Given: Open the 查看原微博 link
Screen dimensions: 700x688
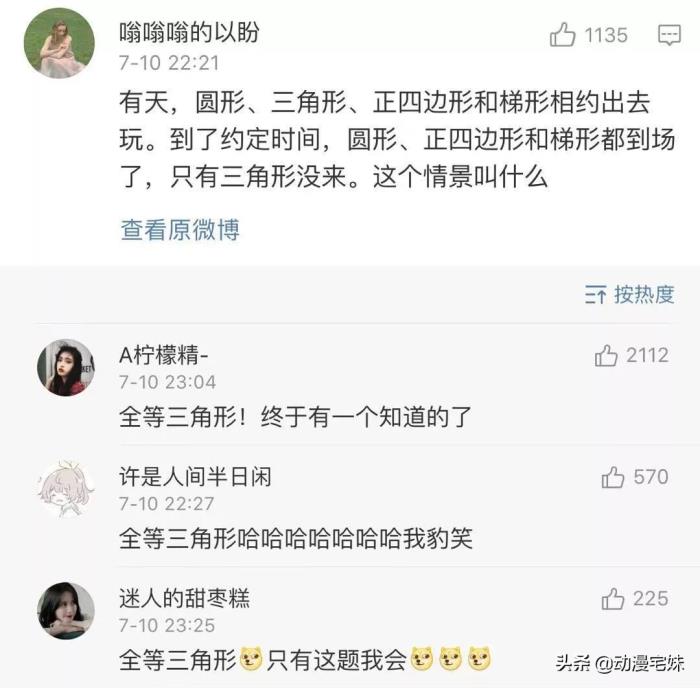Looking at the screenshot, I should pos(180,230).
